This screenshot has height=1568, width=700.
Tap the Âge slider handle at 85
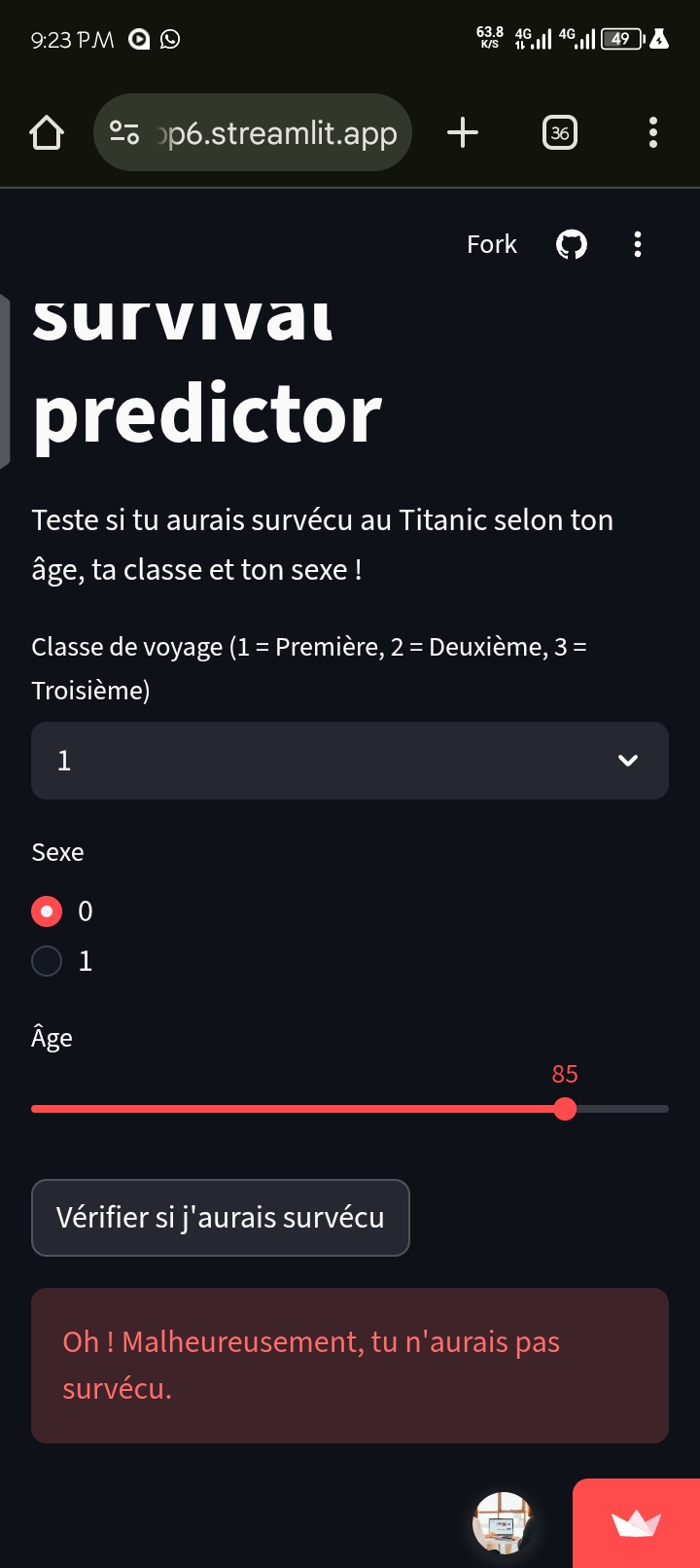pos(566,1108)
